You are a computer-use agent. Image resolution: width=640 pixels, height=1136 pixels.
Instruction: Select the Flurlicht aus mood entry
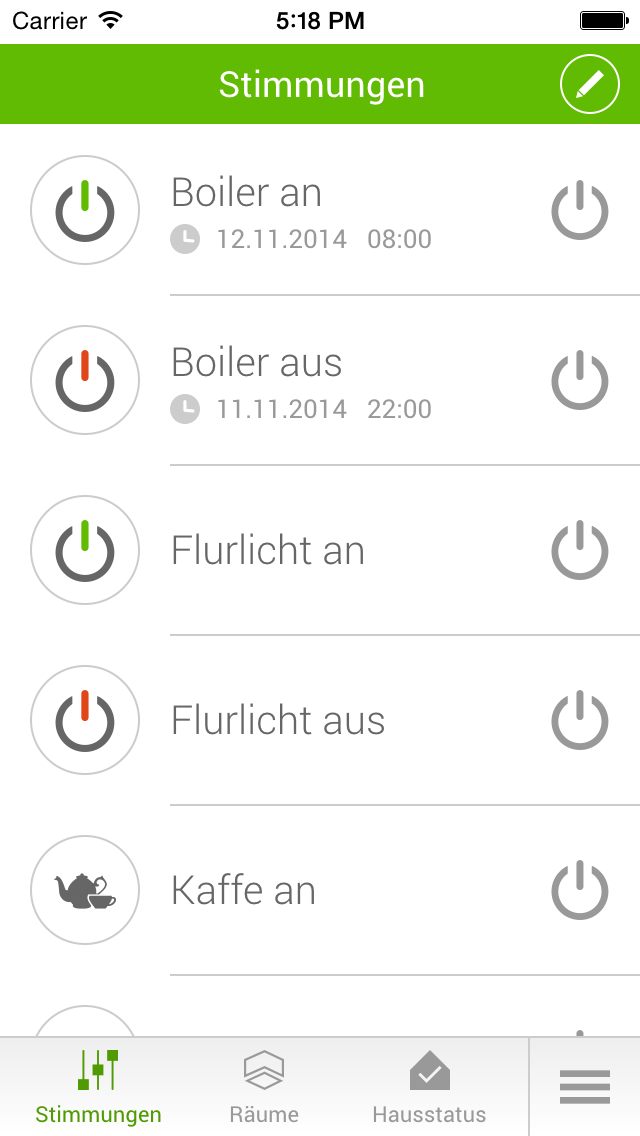(x=320, y=720)
